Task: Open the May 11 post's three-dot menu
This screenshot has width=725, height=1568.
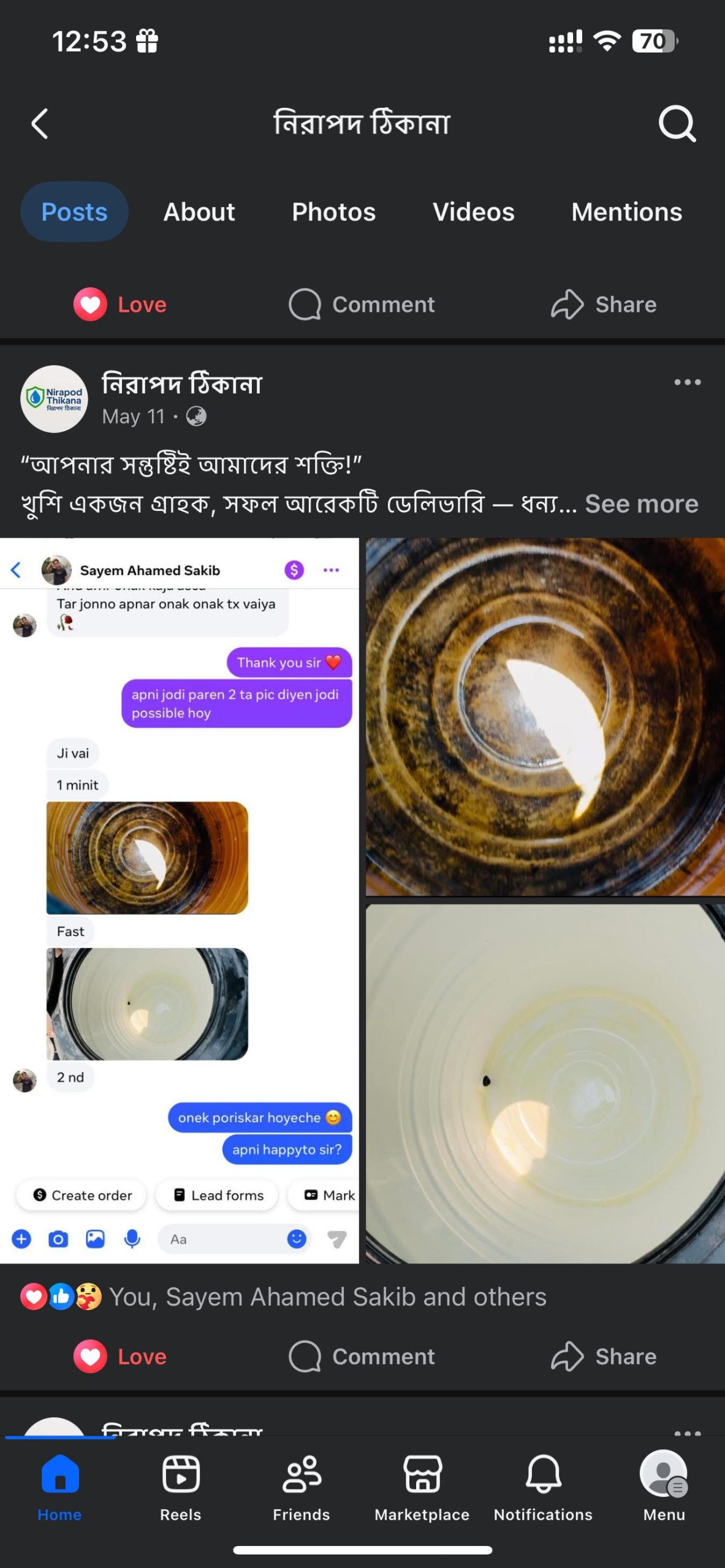Action: click(687, 382)
